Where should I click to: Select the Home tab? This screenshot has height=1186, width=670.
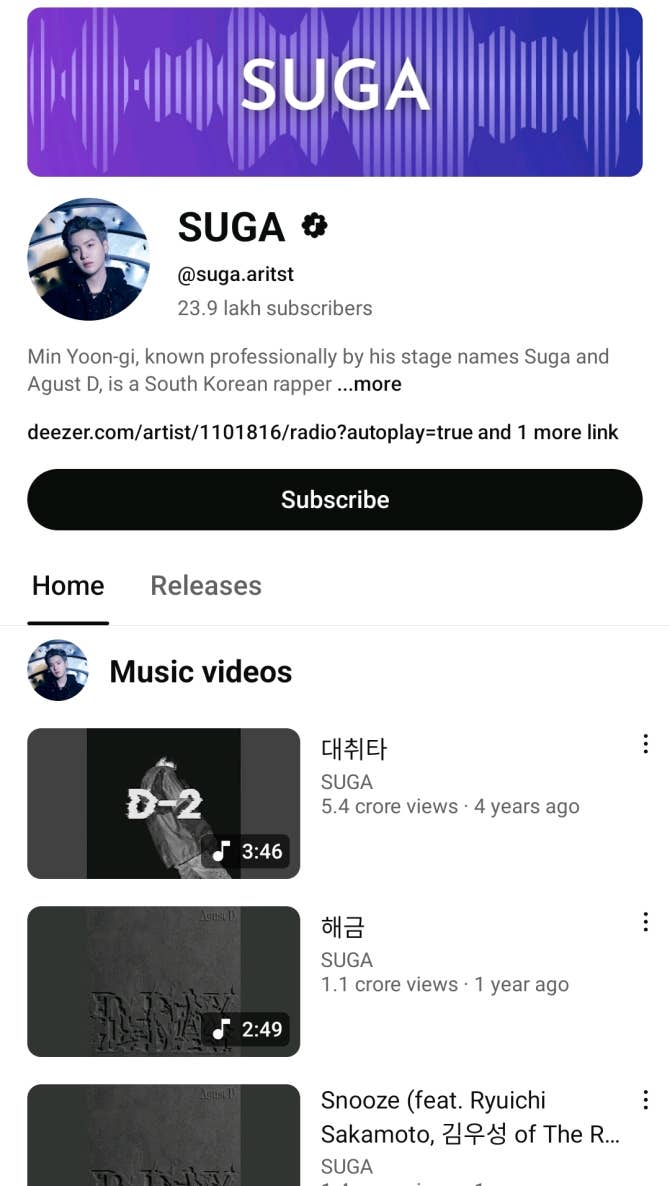tap(68, 586)
